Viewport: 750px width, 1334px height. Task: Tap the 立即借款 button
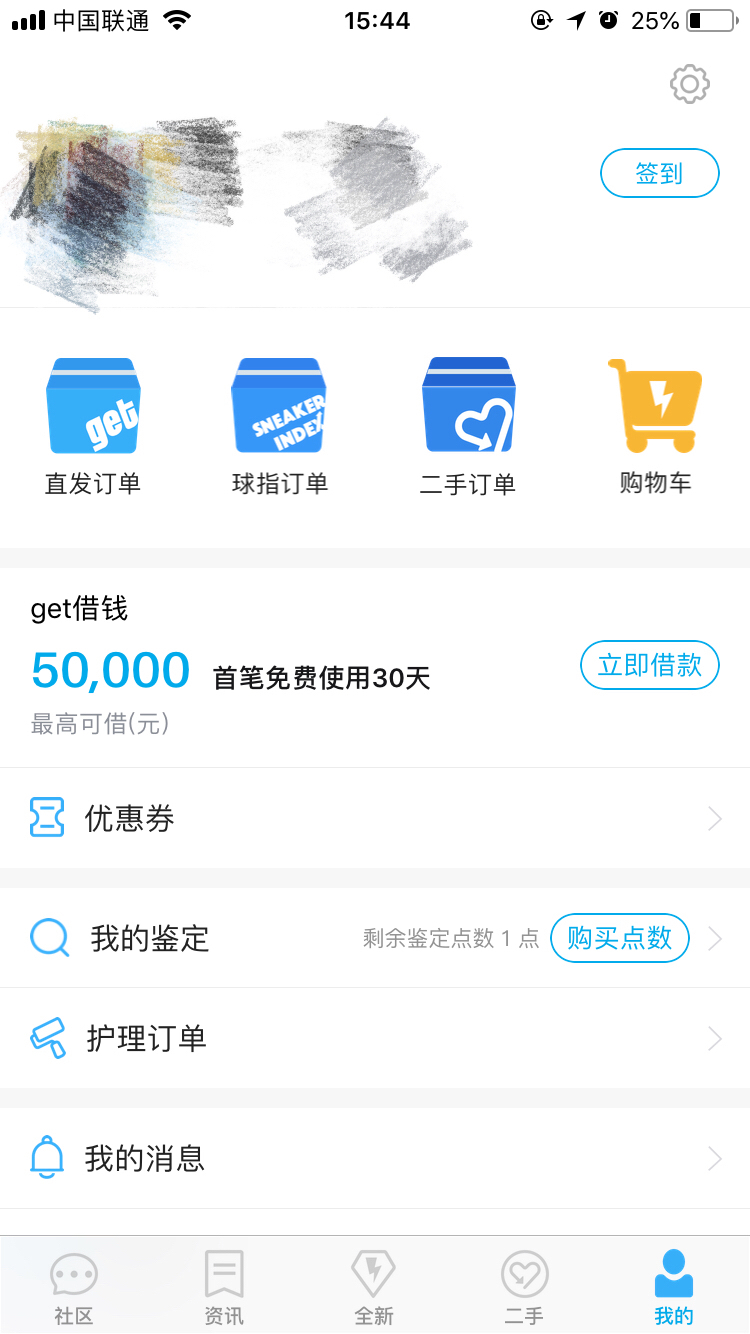coord(649,665)
